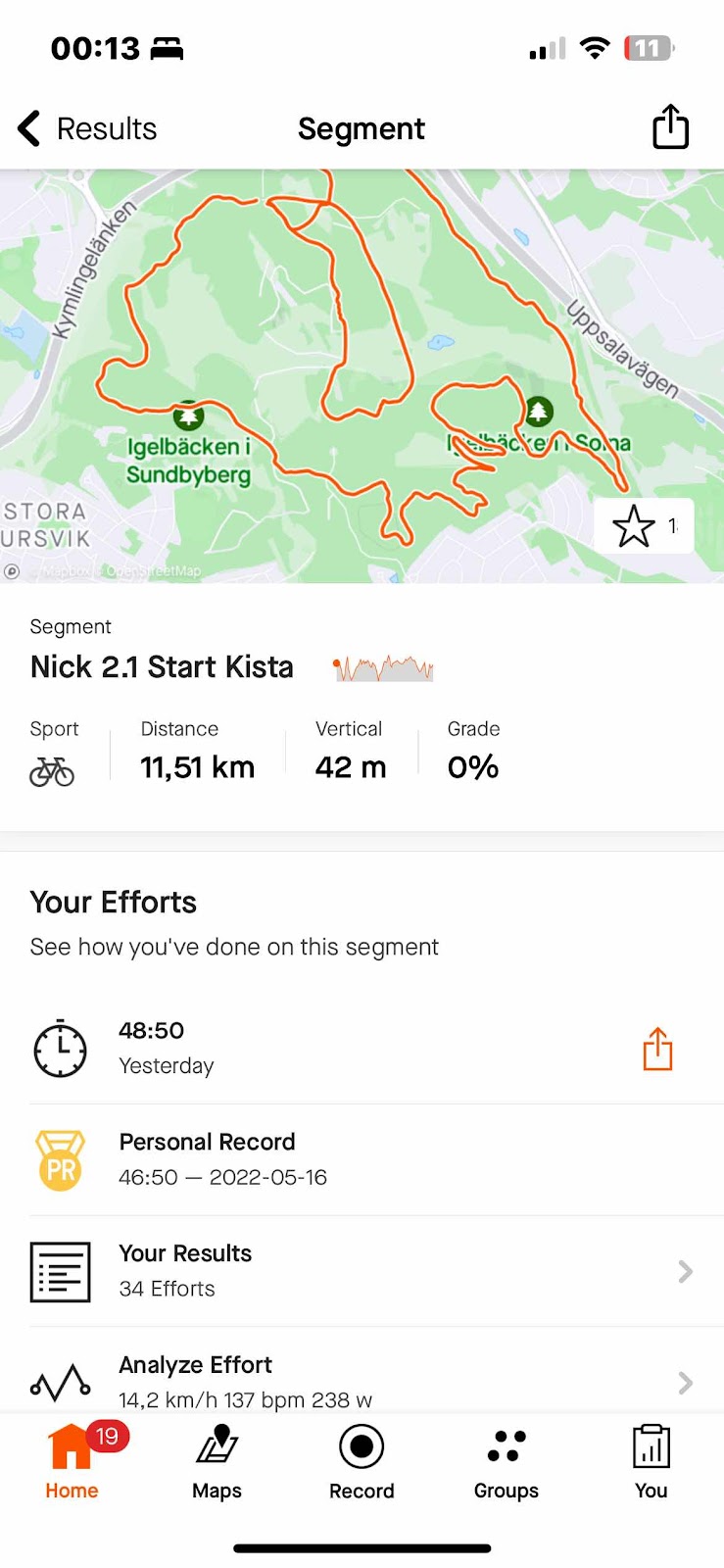
Task: Share this segment from the top bar
Action: coord(670,126)
